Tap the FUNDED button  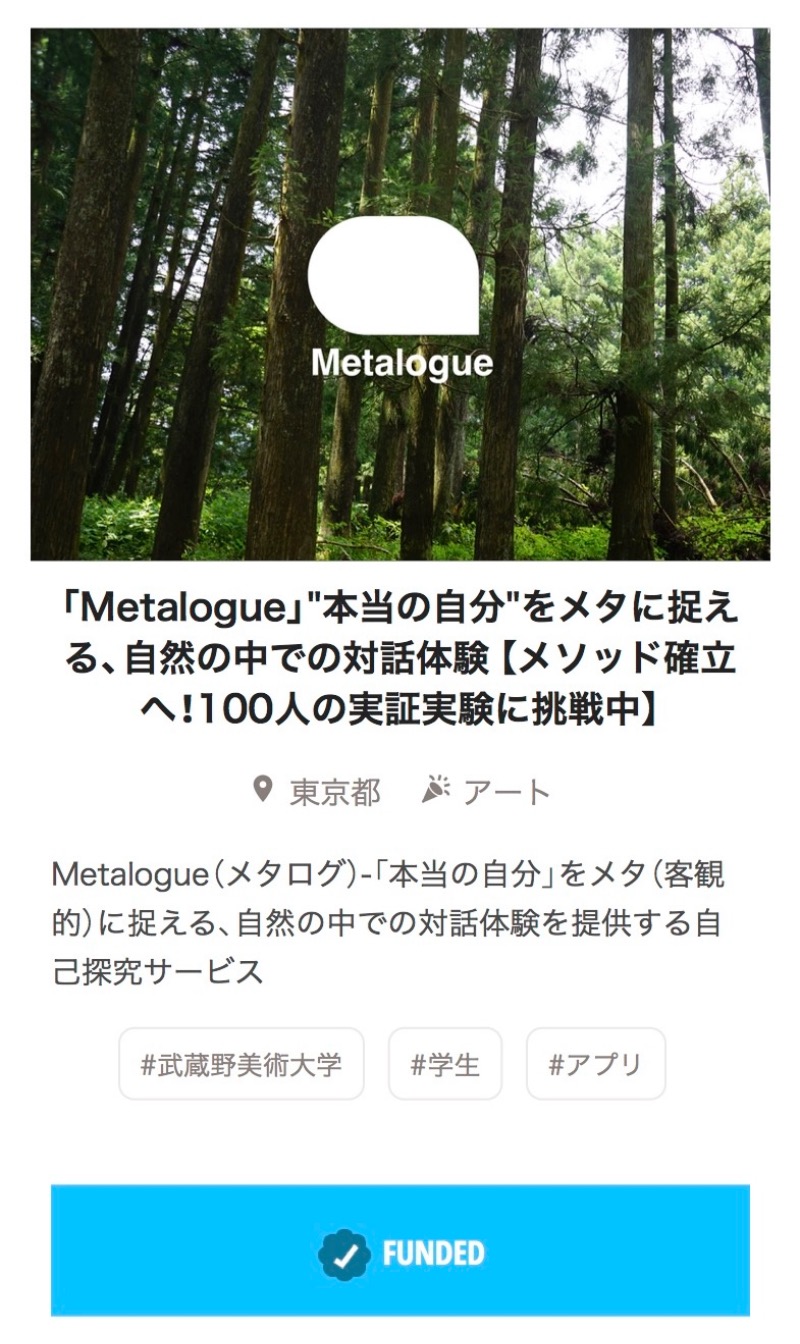point(400,1252)
